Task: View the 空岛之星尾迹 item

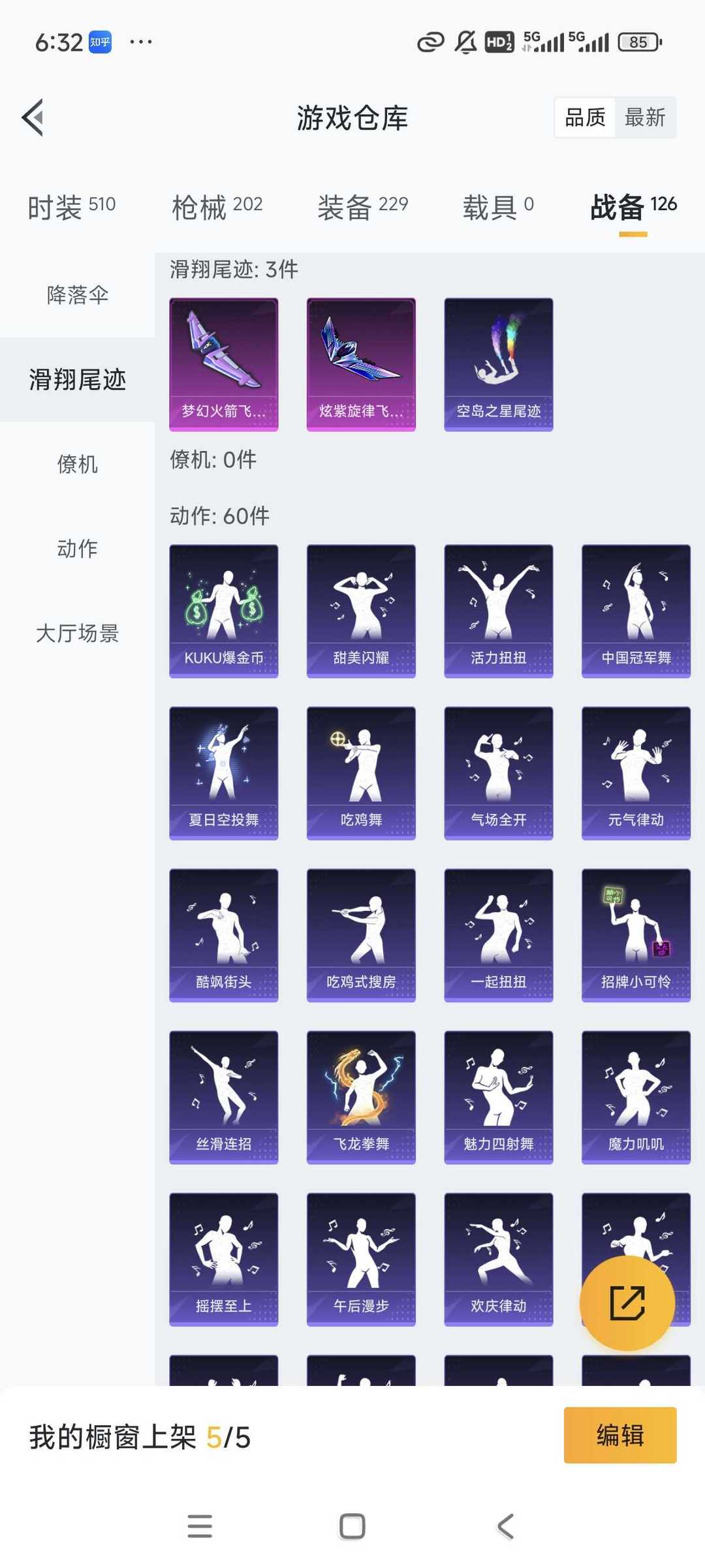Action: 498,364
